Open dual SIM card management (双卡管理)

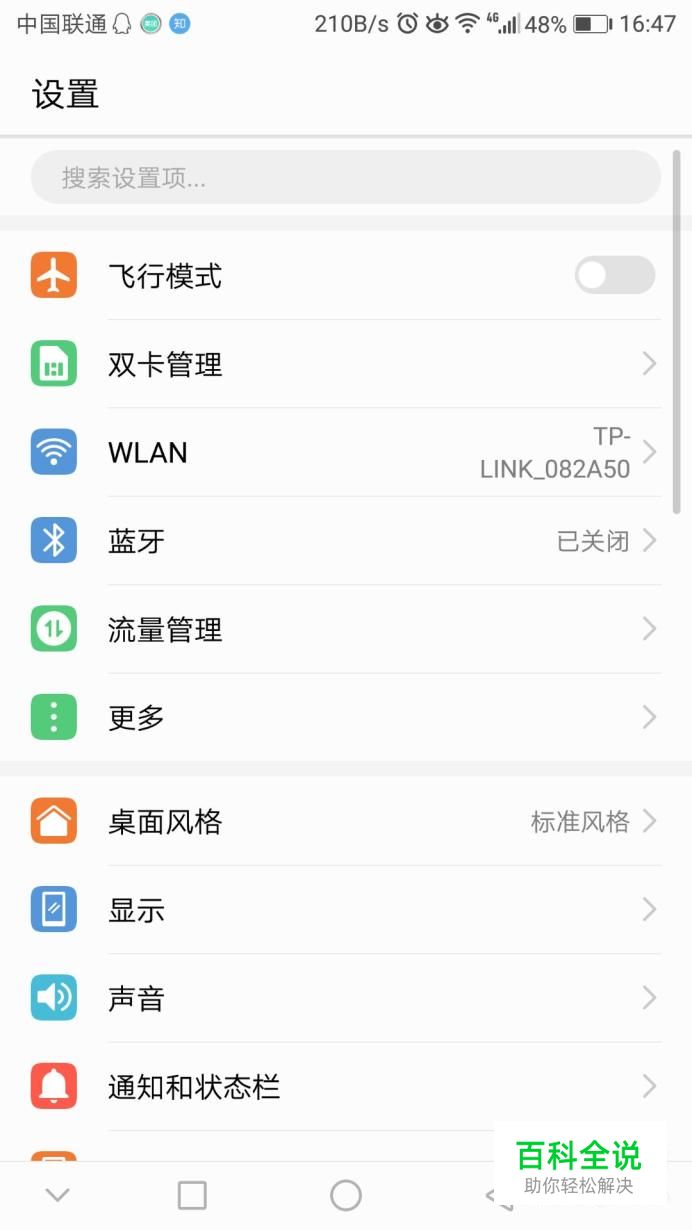(x=345, y=364)
